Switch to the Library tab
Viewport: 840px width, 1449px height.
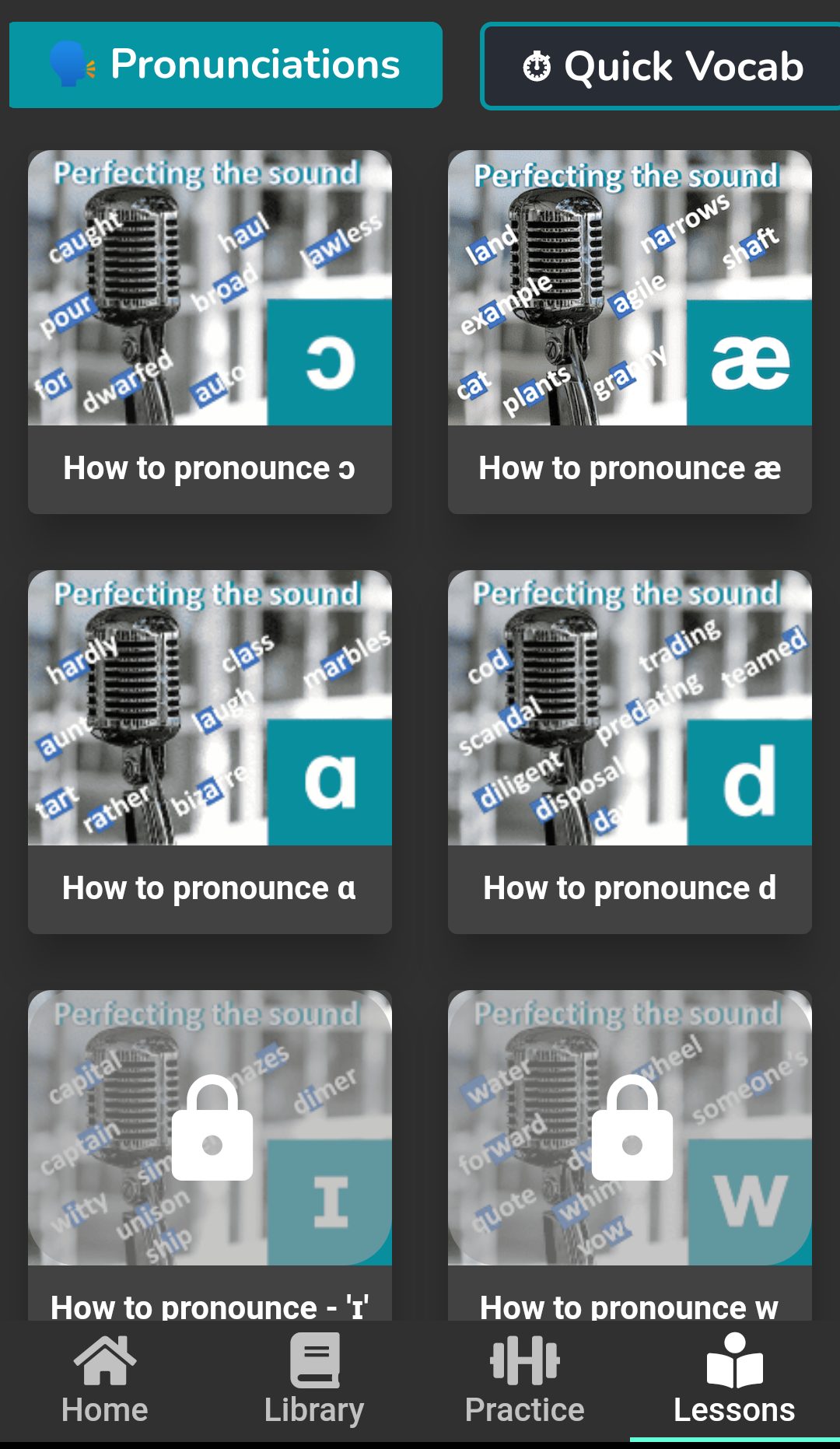pos(314,1381)
